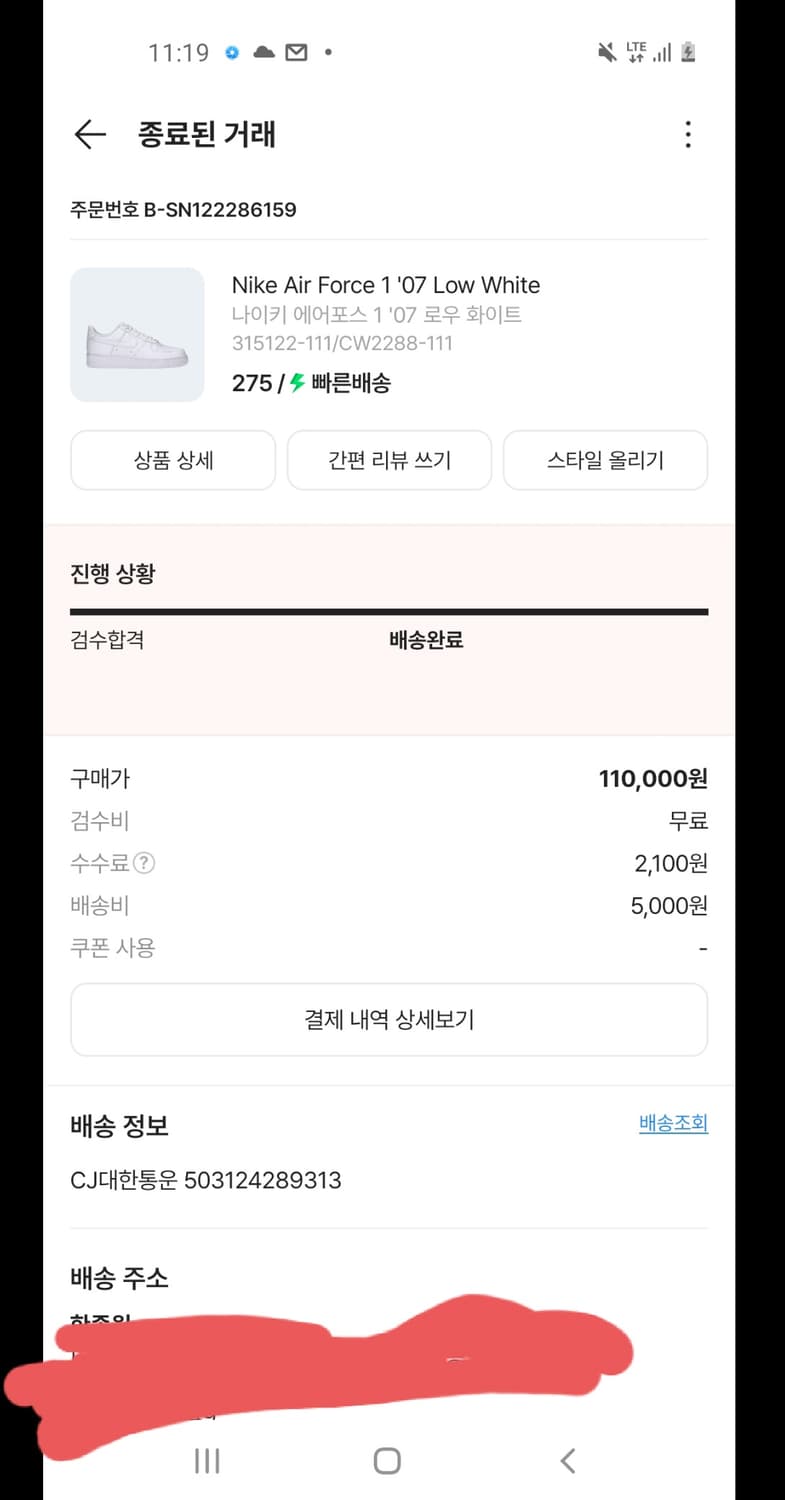
Task: Tap the progress status bar line
Action: 388,608
